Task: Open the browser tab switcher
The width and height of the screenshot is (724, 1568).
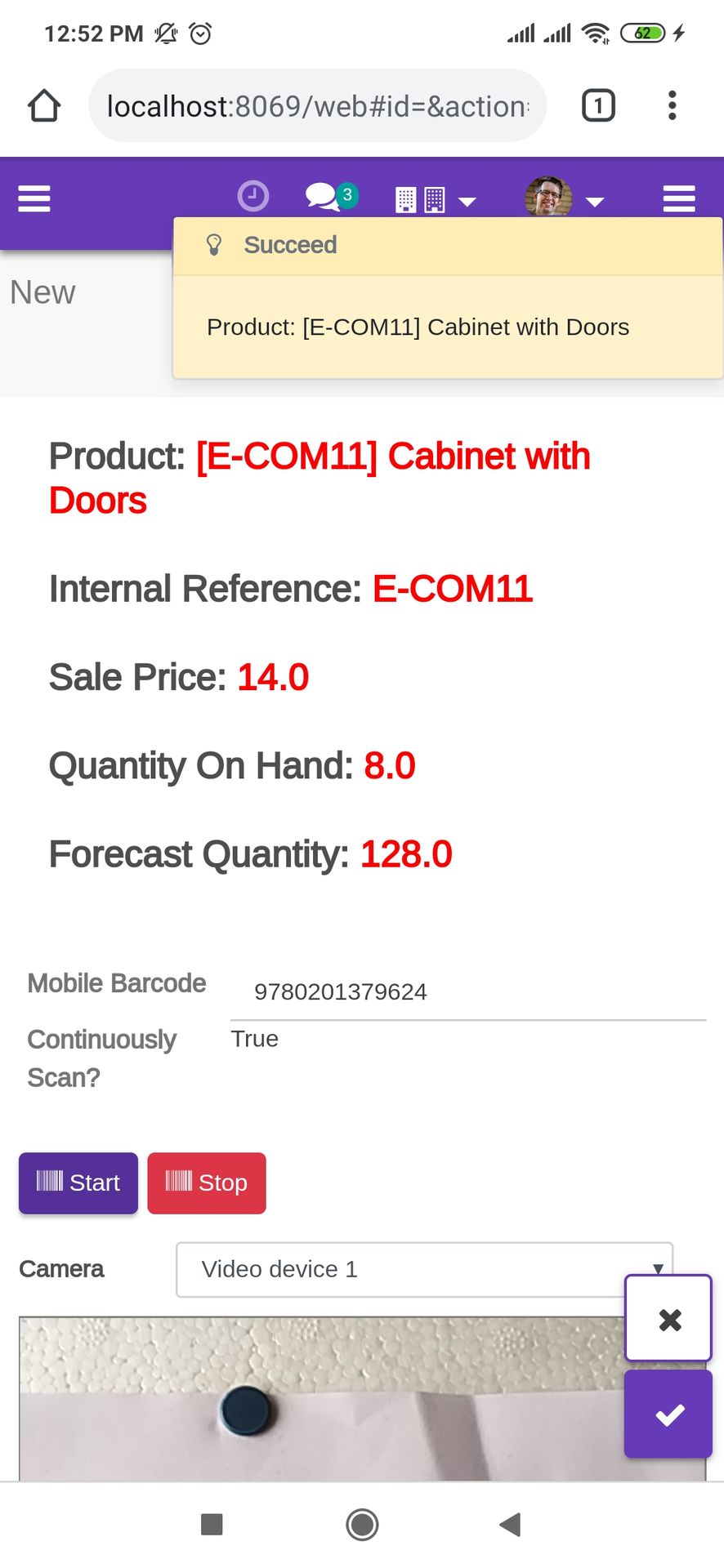Action: click(598, 106)
